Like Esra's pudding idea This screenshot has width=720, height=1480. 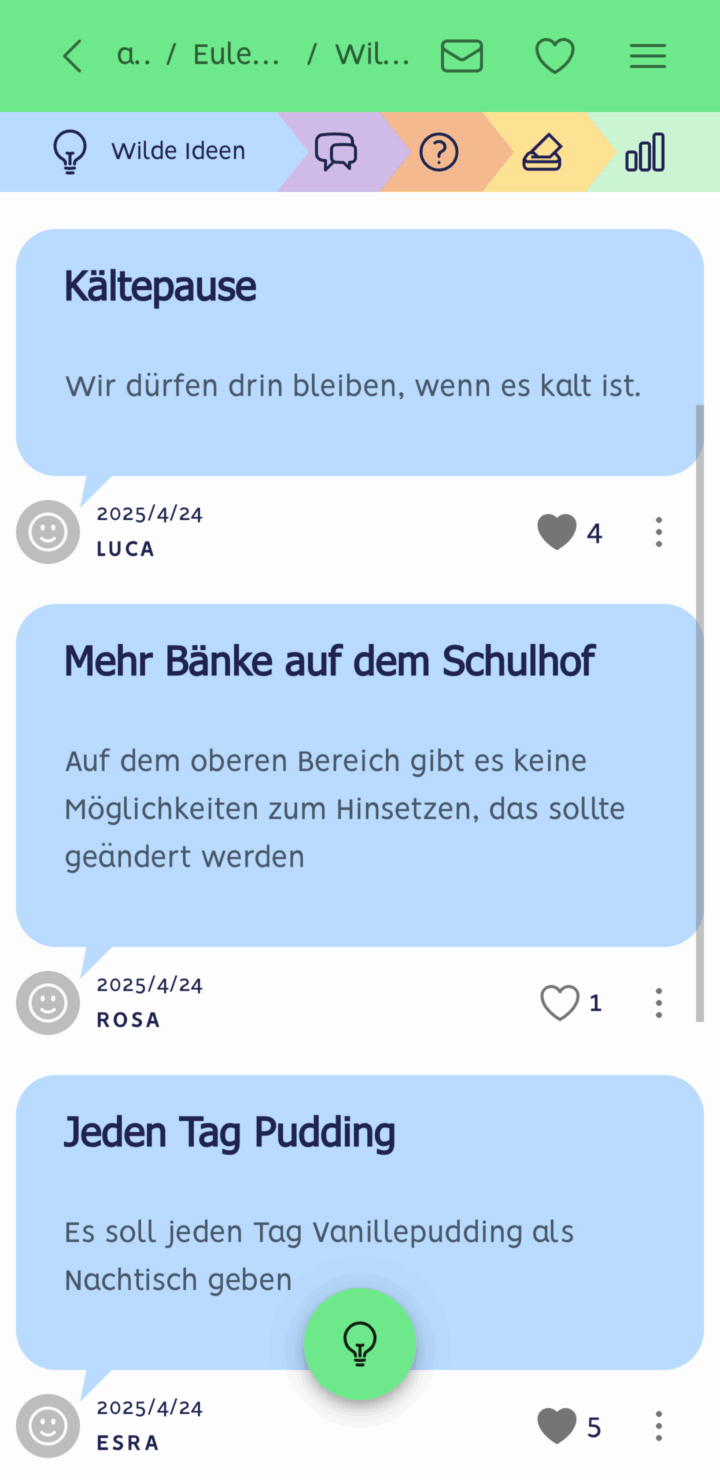coord(557,1426)
